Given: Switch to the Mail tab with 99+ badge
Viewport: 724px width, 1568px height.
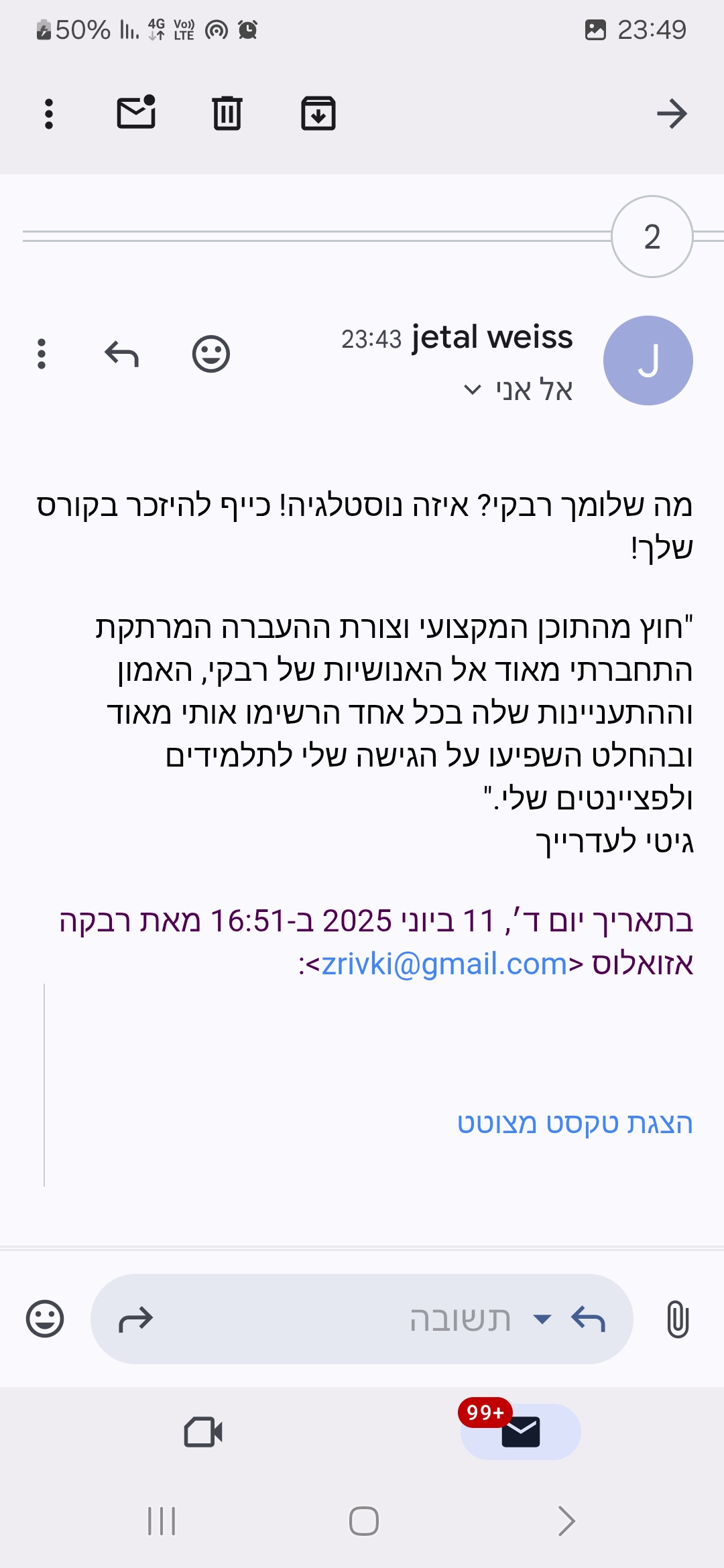Looking at the screenshot, I should click(521, 1432).
